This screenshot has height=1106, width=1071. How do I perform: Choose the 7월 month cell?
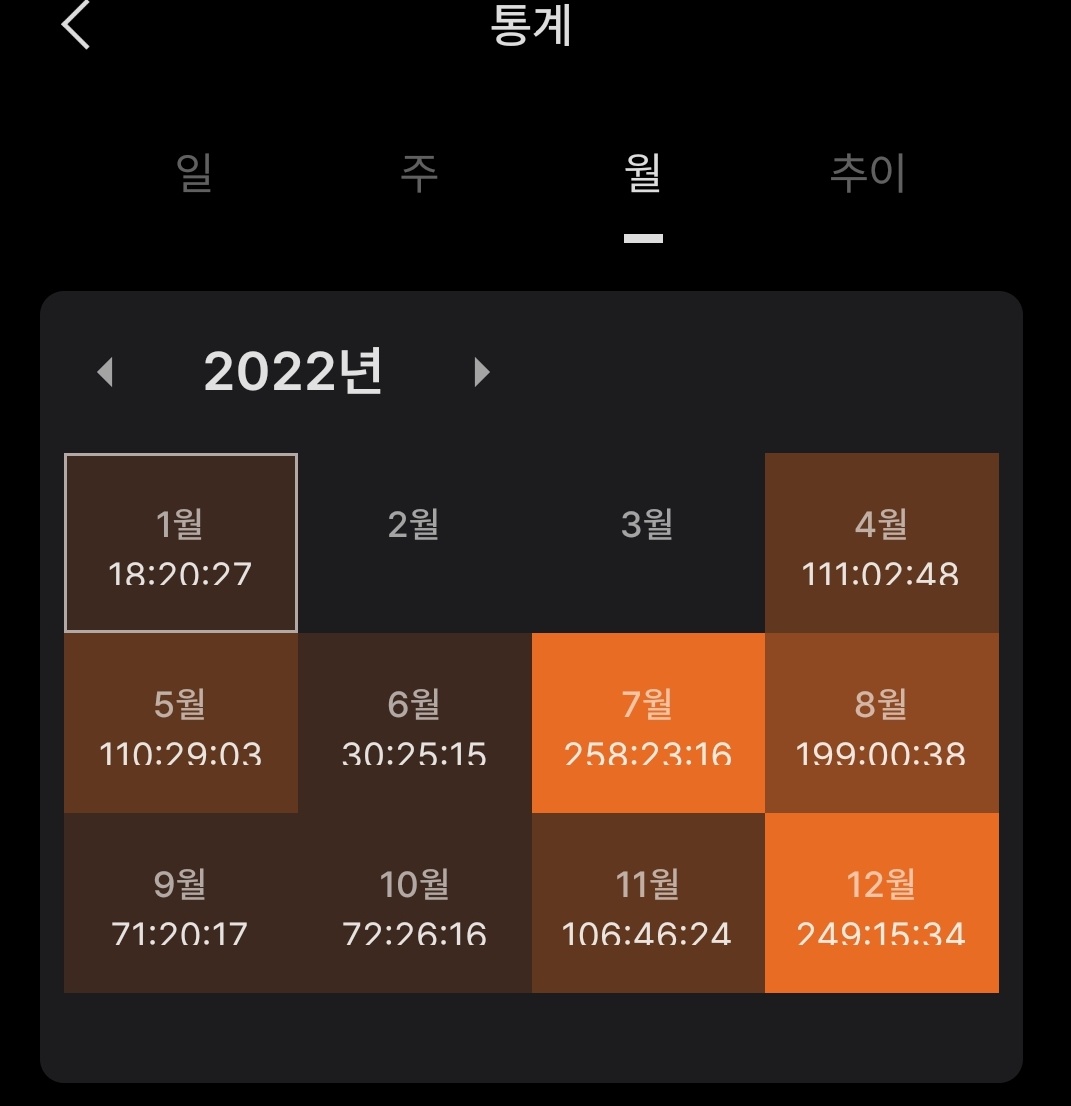pos(648,723)
